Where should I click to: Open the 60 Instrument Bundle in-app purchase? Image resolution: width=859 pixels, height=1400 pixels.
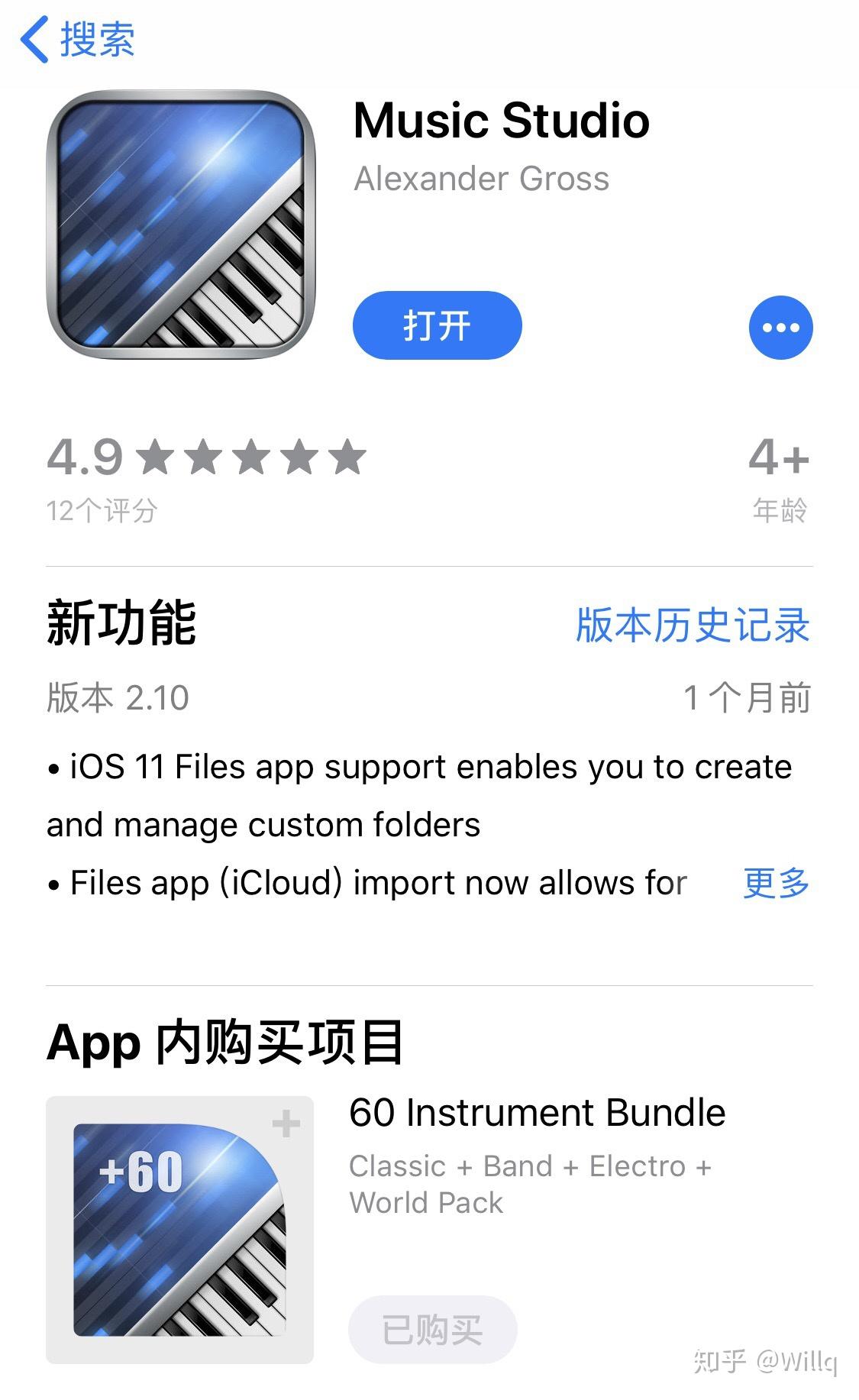tap(537, 1113)
